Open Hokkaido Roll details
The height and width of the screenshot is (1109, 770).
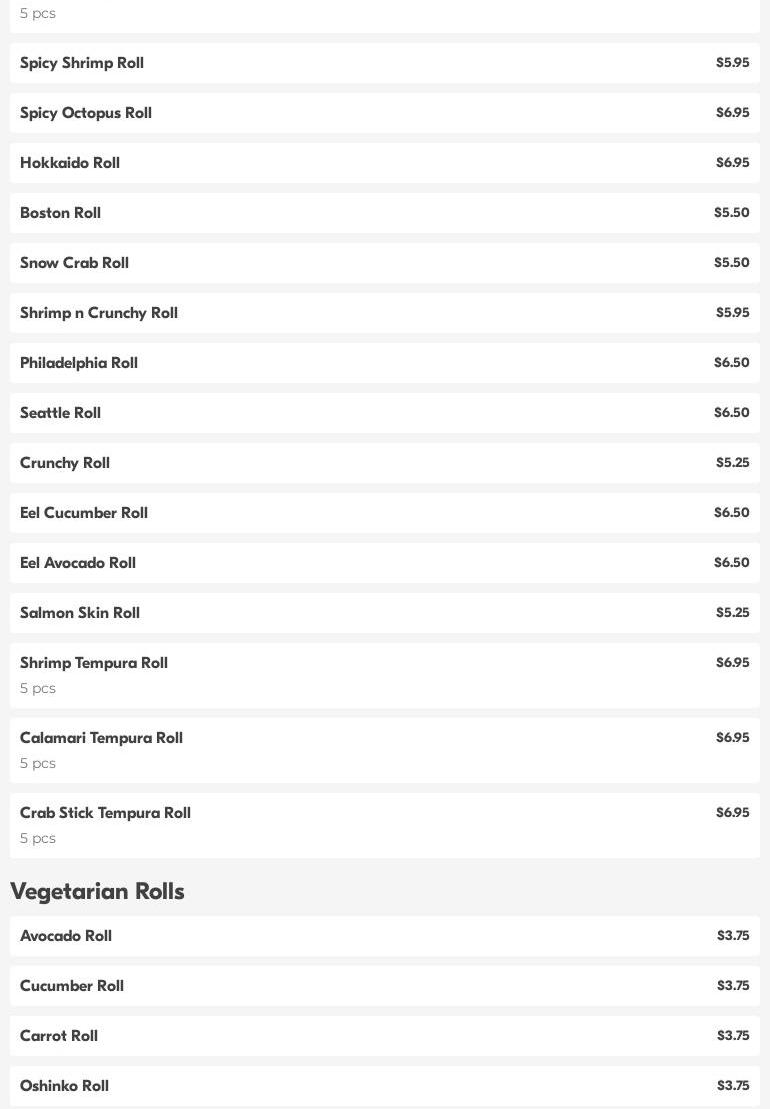pos(384,163)
